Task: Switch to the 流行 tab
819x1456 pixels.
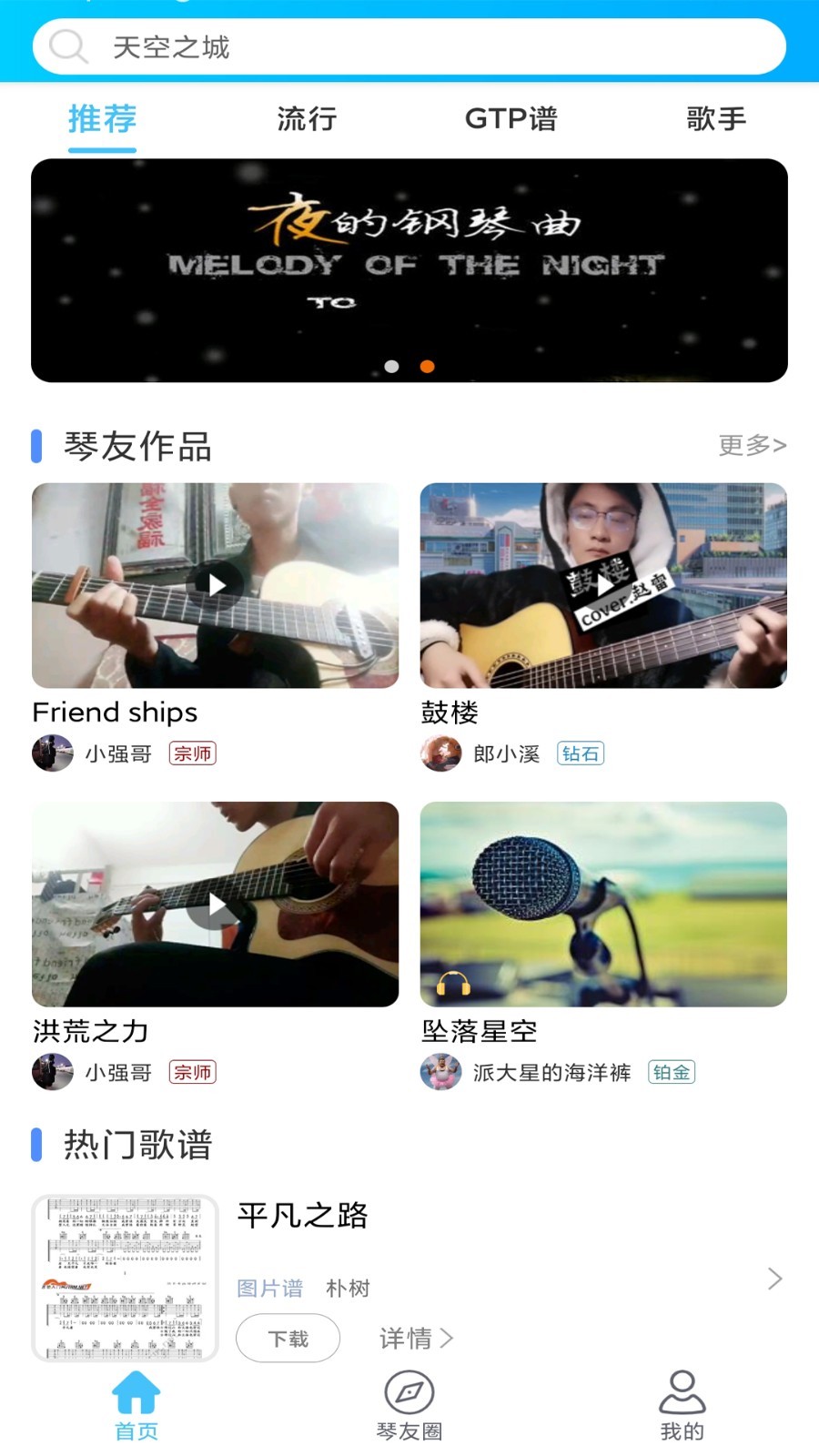Action: (304, 119)
